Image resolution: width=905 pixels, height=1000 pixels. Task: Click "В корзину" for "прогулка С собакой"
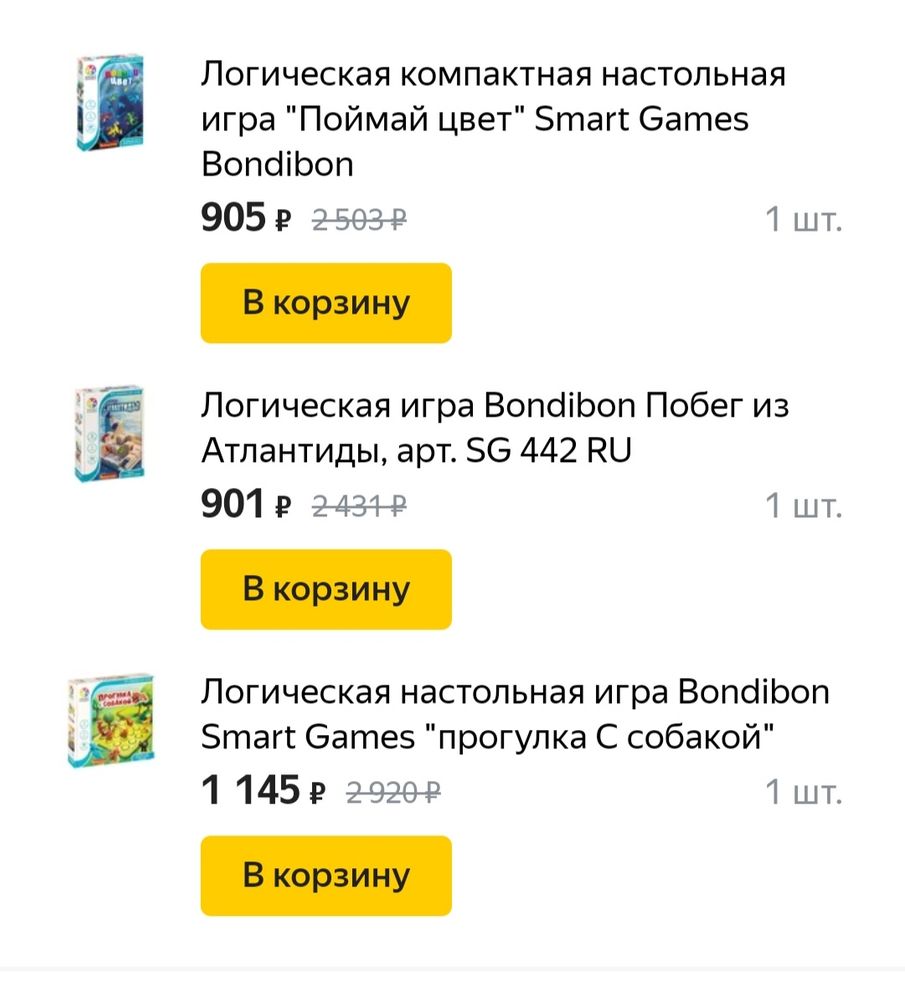coord(325,876)
